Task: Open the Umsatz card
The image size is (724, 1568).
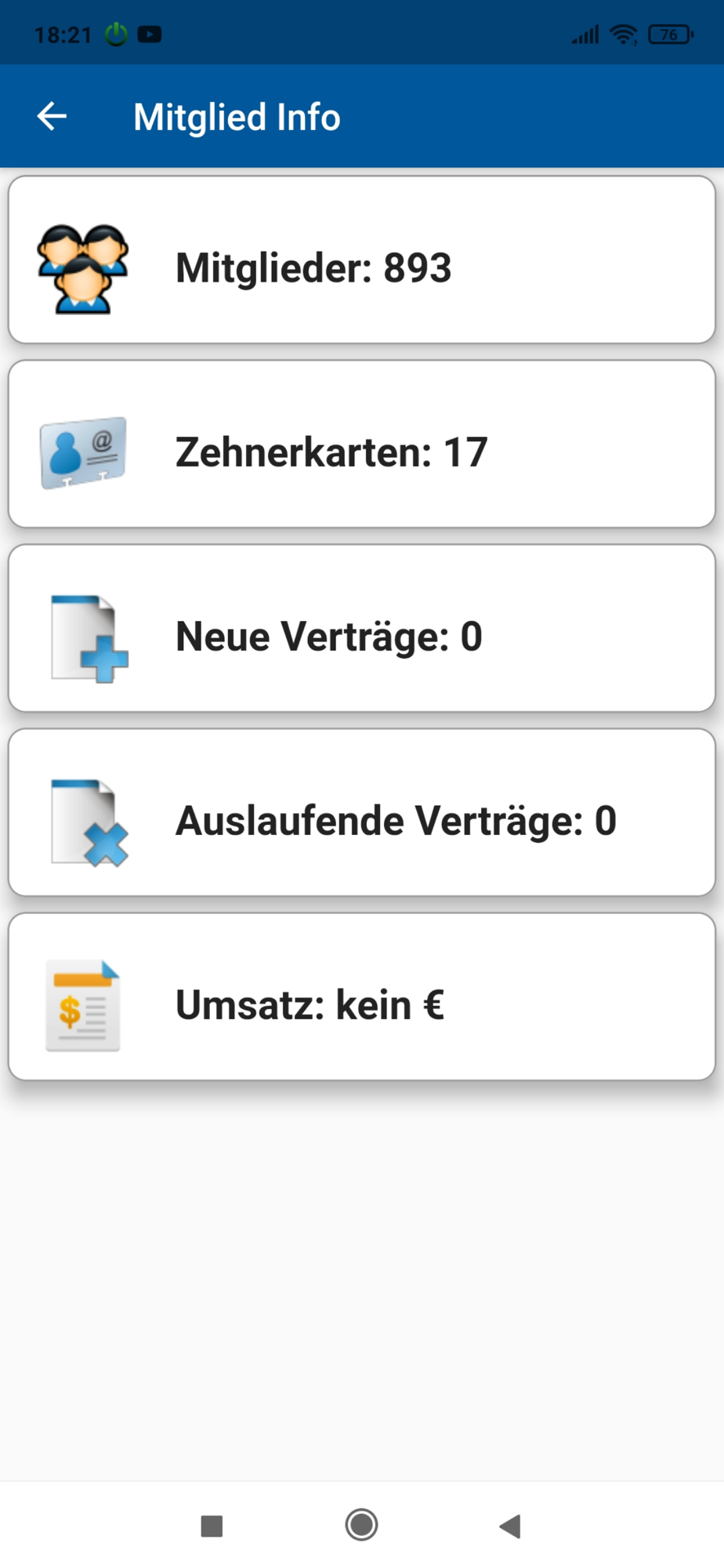Action: point(362,996)
